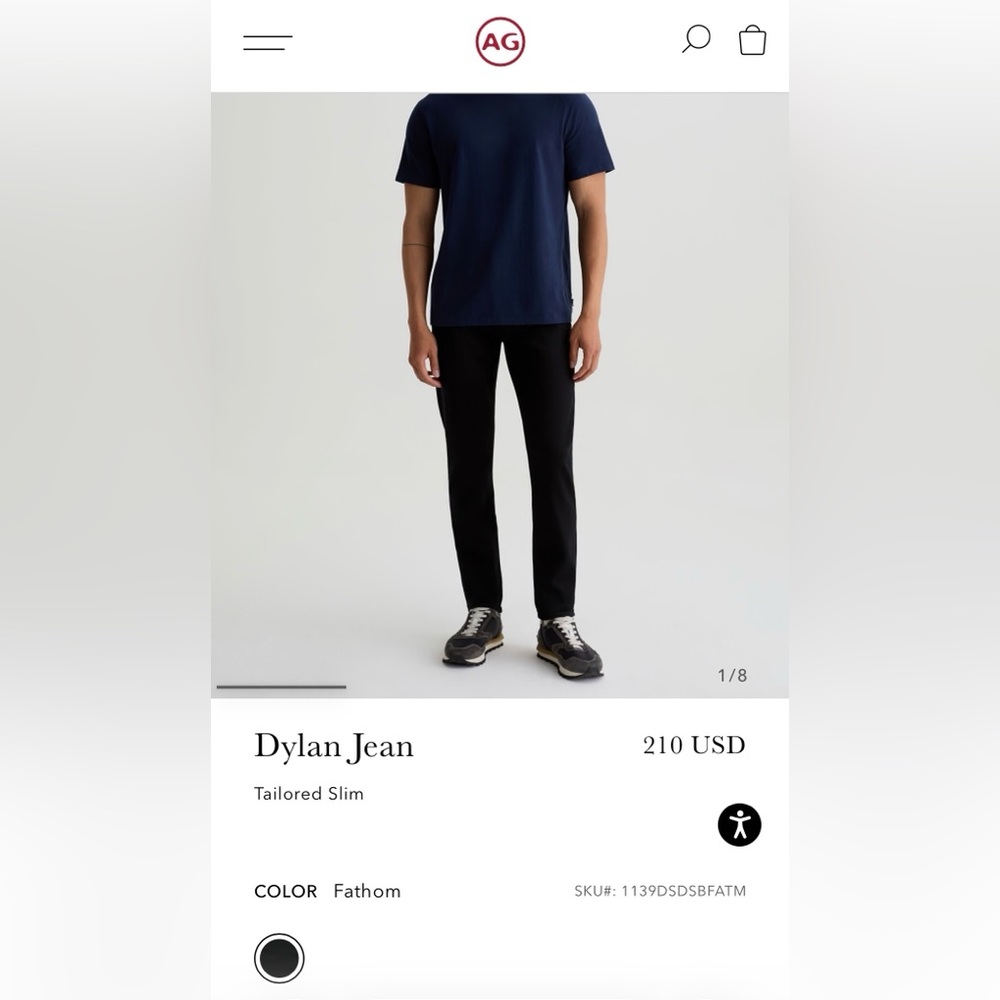This screenshot has width=1000, height=1000.
Task: View the shopping bag
Action: coord(752,40)
